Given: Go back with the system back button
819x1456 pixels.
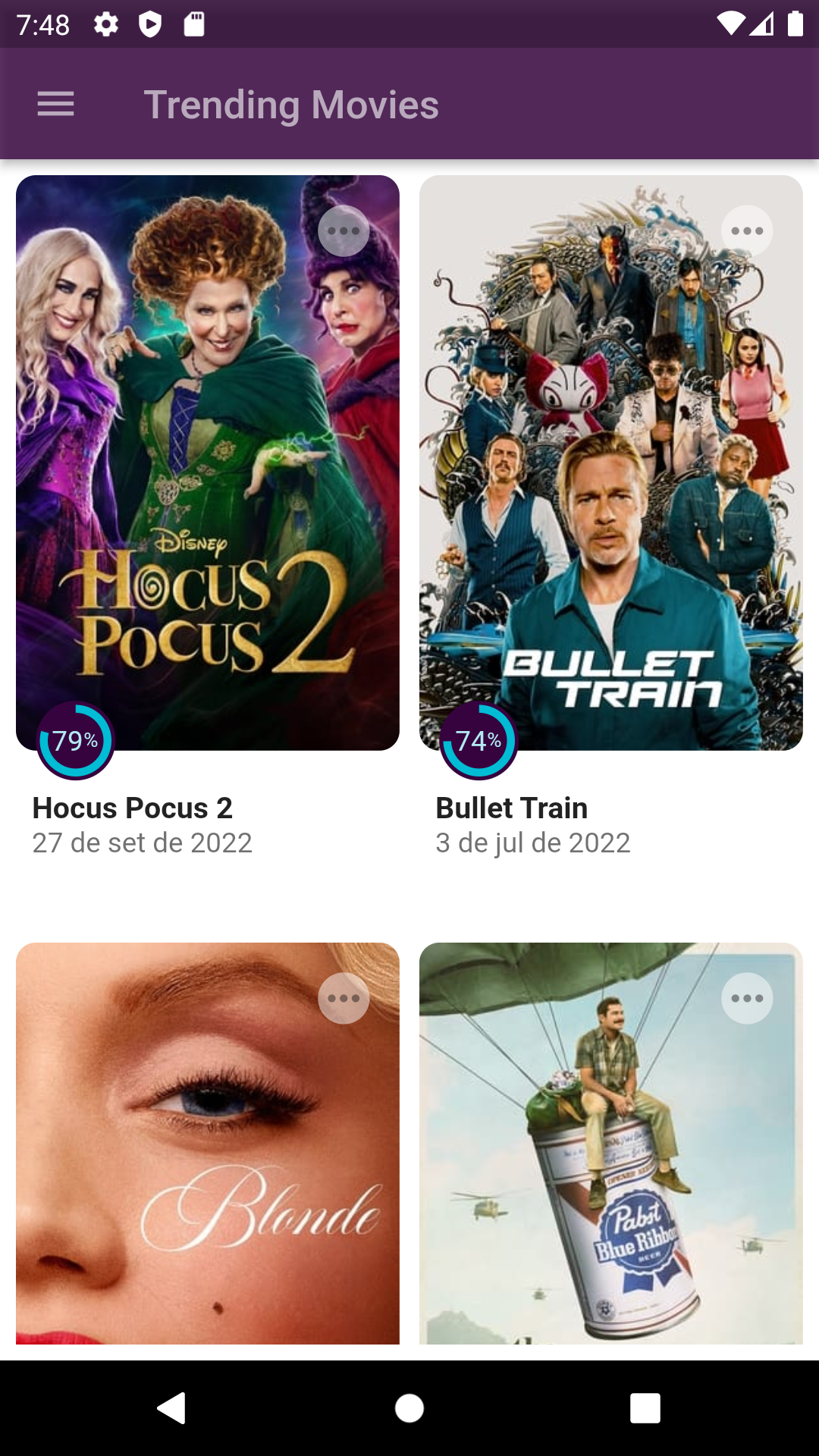Looking at the screenshot, I should pos(172,1408).
